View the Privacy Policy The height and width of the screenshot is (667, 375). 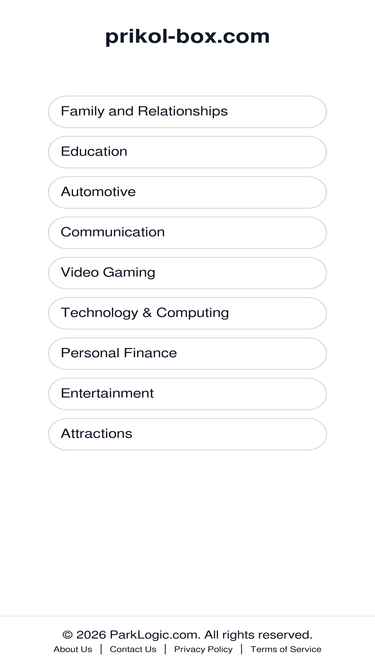pyautogui.click(x=203, y=649)
